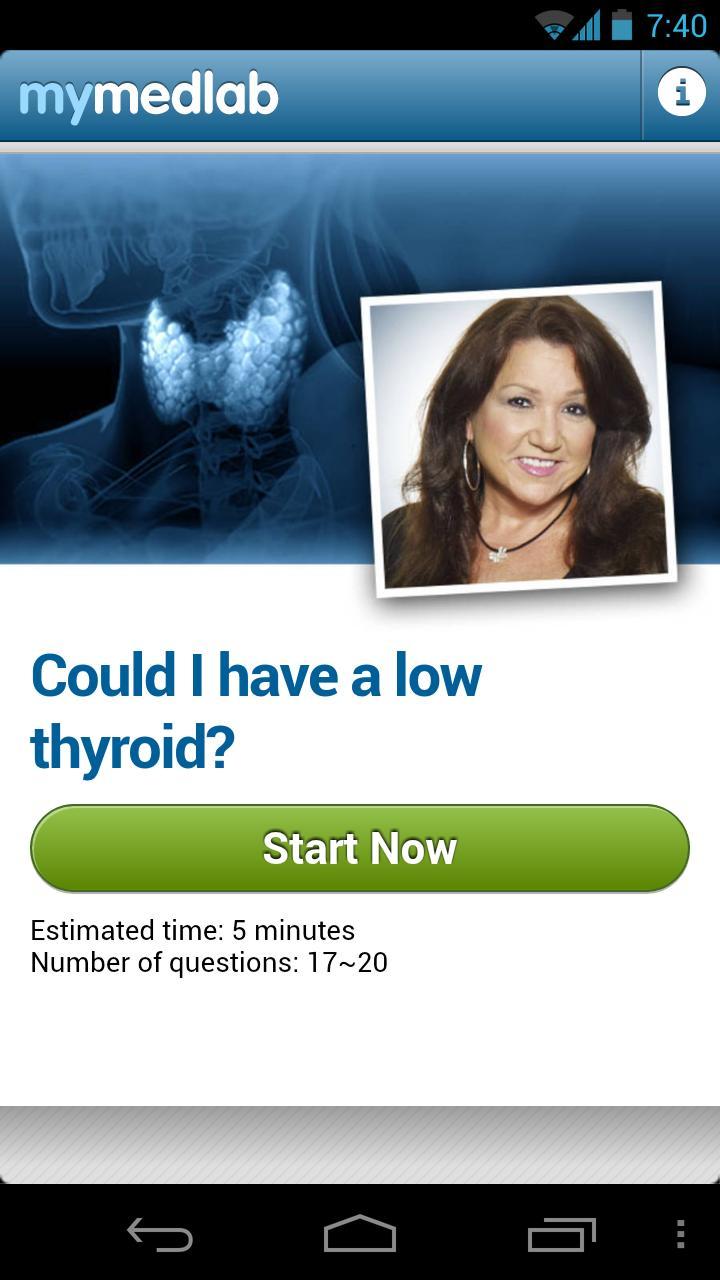The image size is (720, 1280).
Task: Tap the 'Estimated time: 5 minutes' text
Action: [192, 930]
